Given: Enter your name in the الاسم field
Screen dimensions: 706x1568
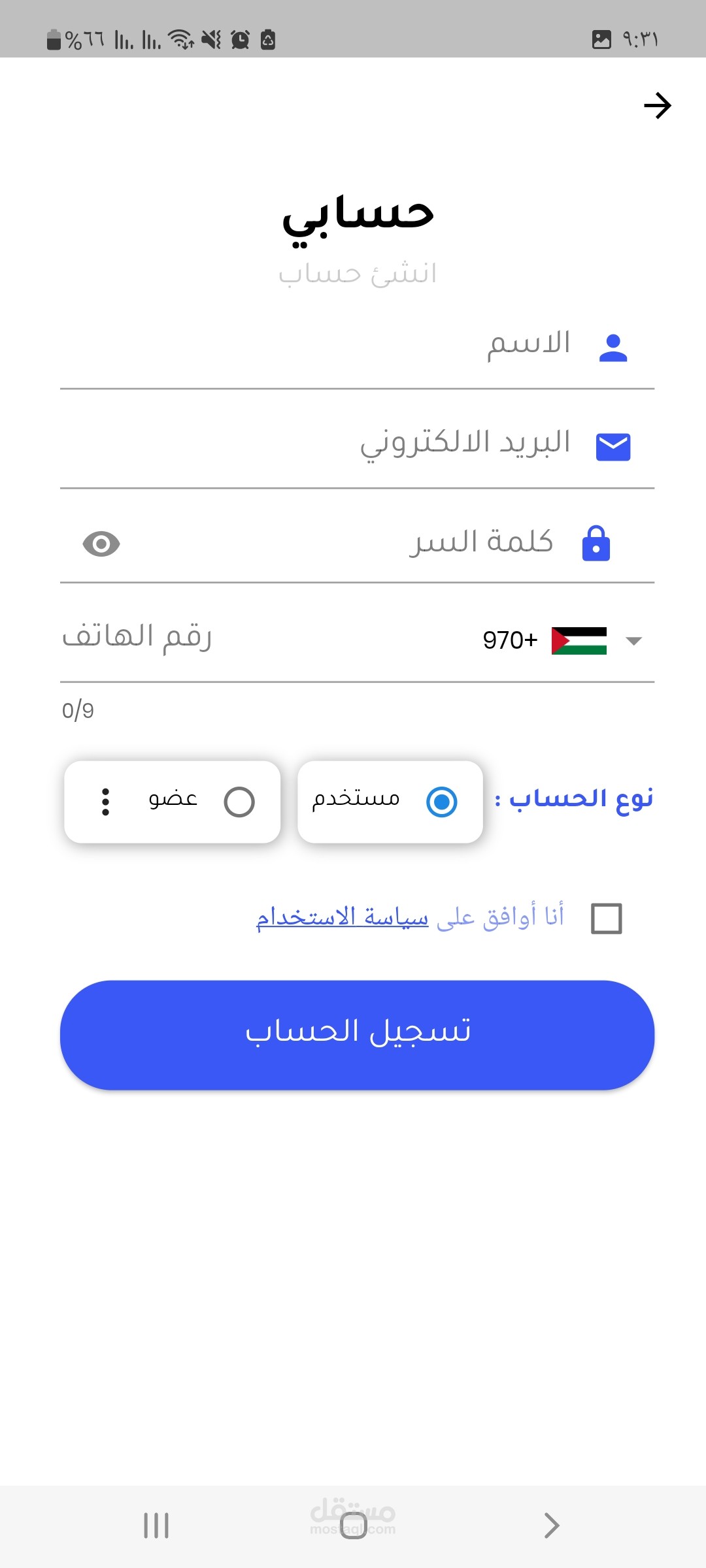Looking at the screenshot, I should tap(392, 345).
